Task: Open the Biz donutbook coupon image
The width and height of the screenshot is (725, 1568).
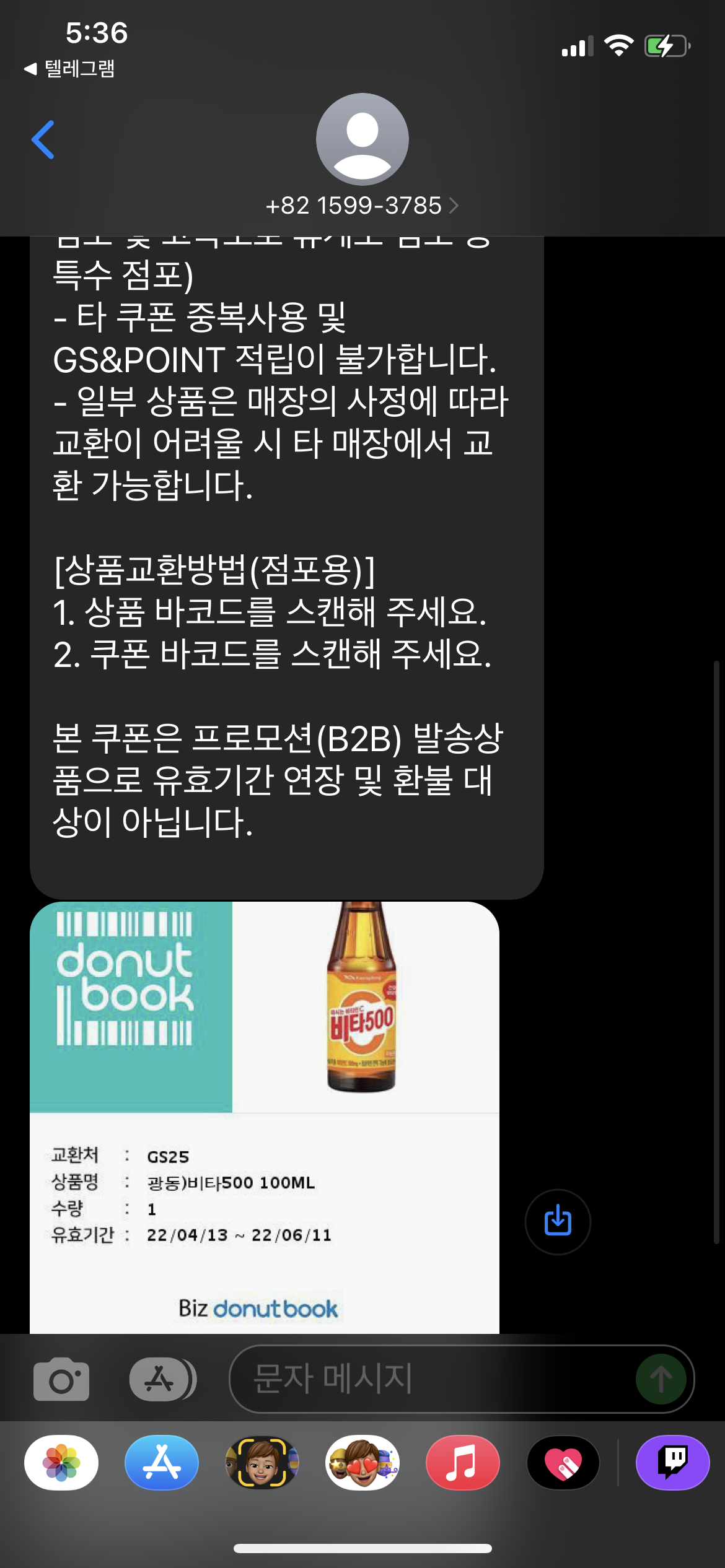Action: pos(265,1117)
